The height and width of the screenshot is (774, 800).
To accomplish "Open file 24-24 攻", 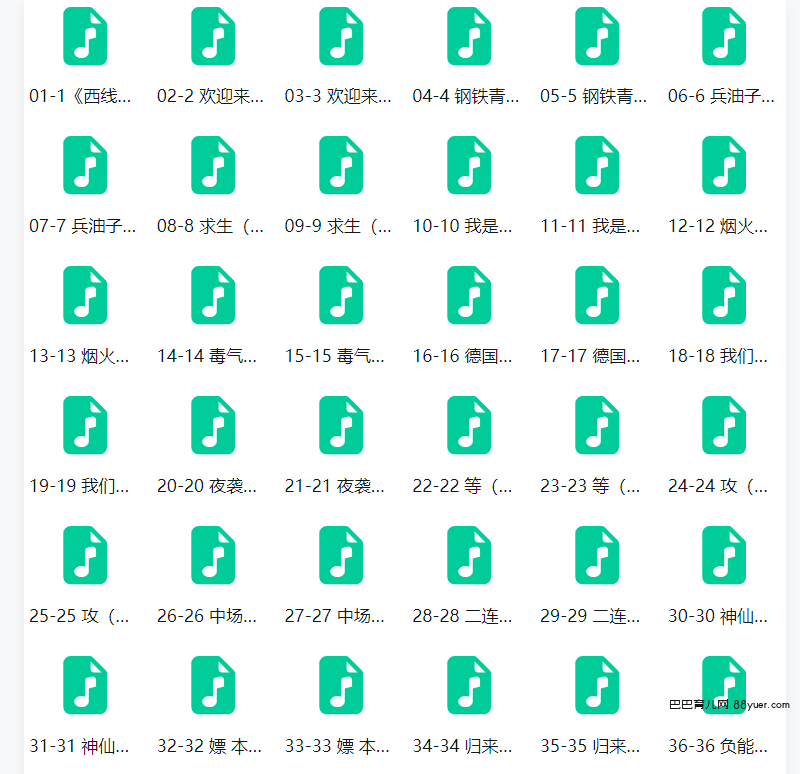I will 724,425.
